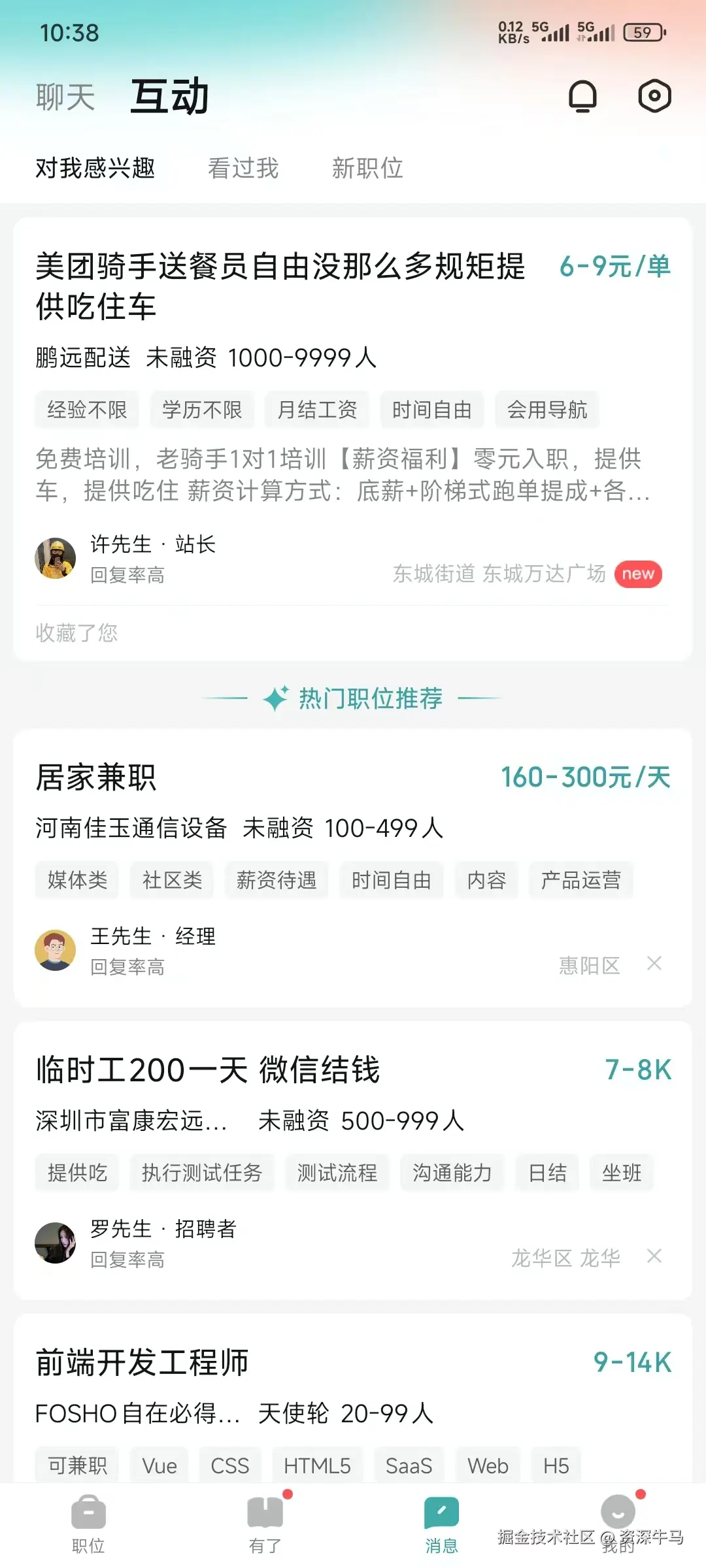Switch to the 新职位 tab
This screenshot has height=1568, width=706.
[x=367, y=168]
